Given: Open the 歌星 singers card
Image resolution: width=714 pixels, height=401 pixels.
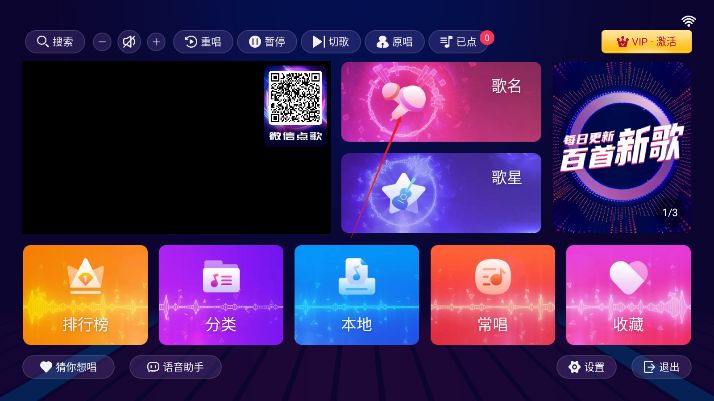Looking at the screenshot, I should (x=441, y=192).
